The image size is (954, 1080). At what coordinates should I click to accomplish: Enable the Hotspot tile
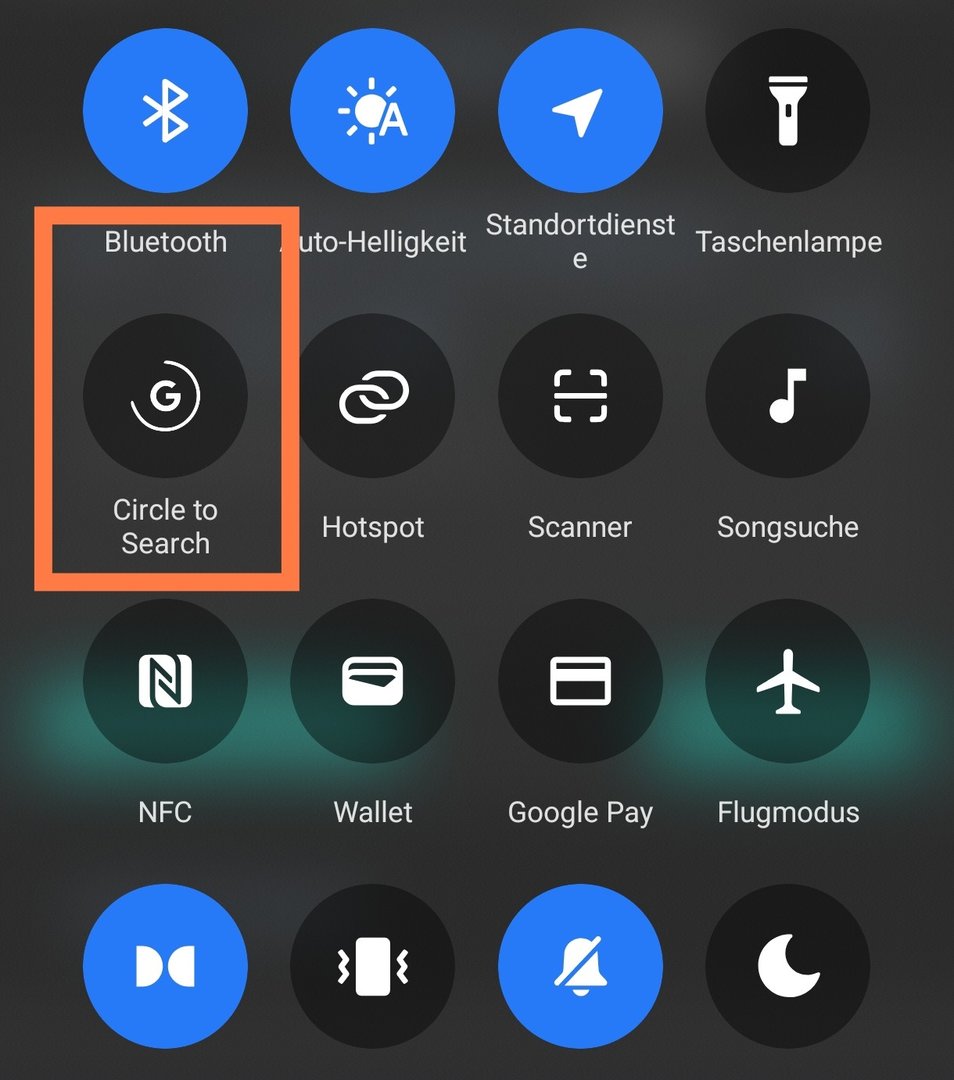(x=373, y=396)
